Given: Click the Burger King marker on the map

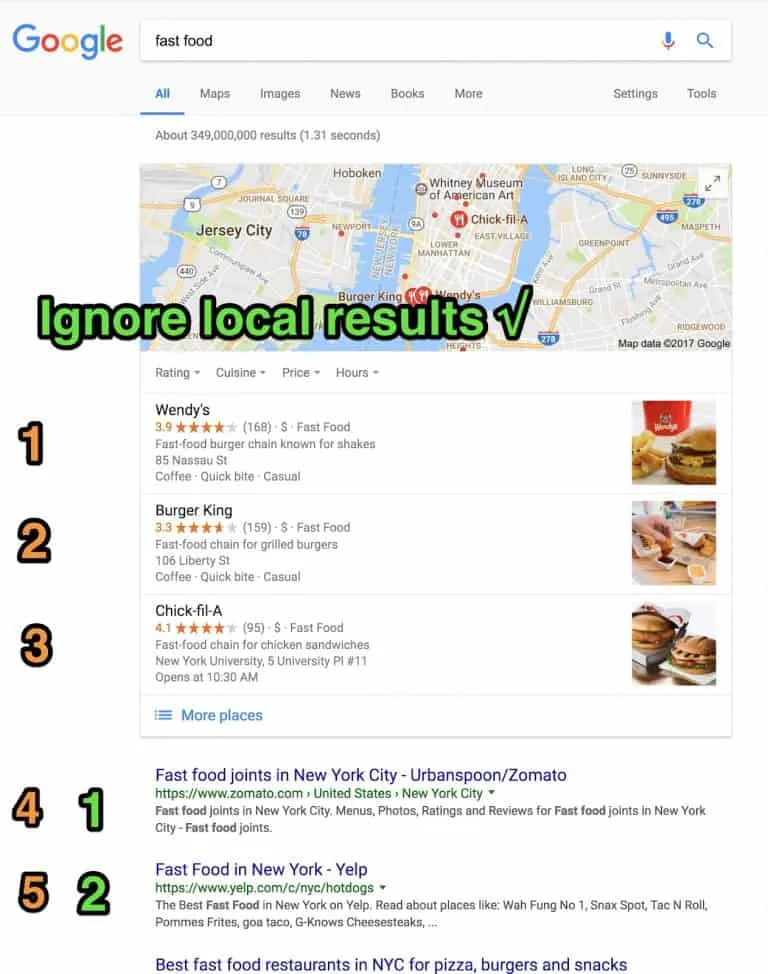Looking at the screenshot, I should click(x=409, y=292).
